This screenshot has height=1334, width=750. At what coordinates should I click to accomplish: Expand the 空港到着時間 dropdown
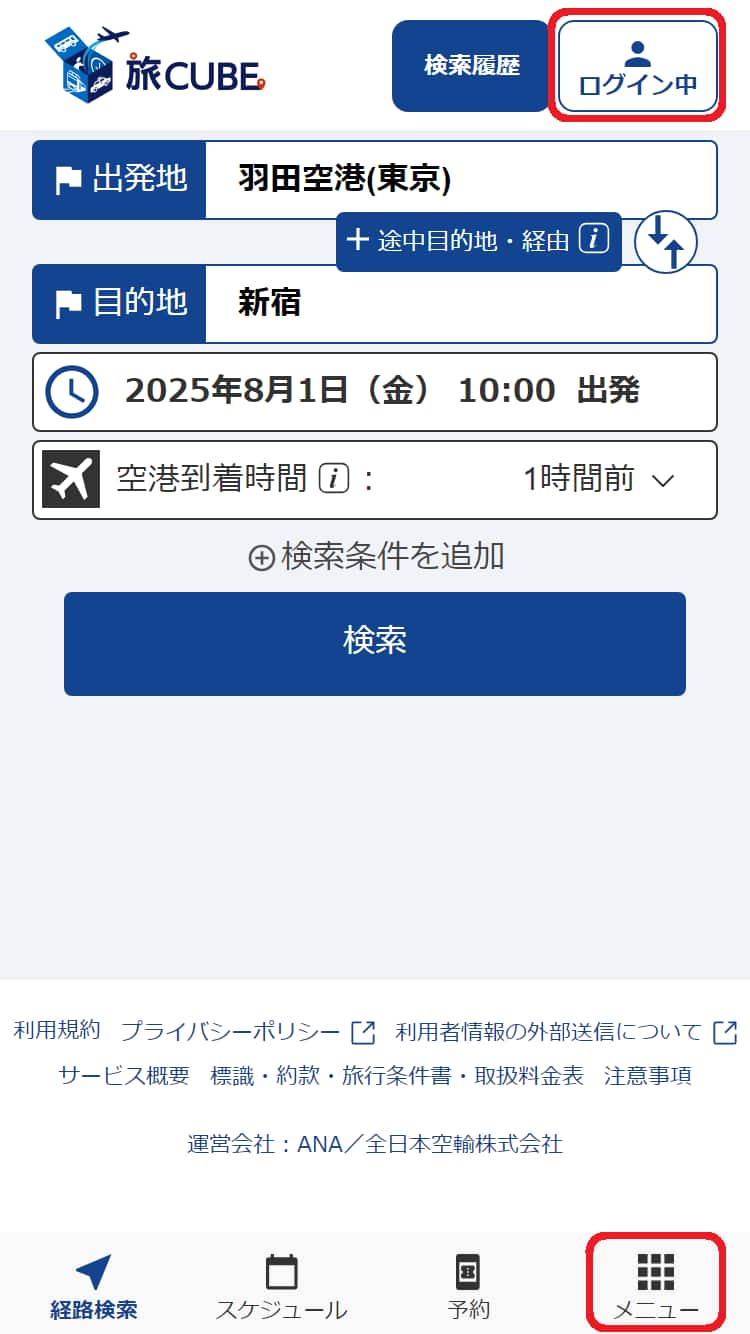click(598, 480)
